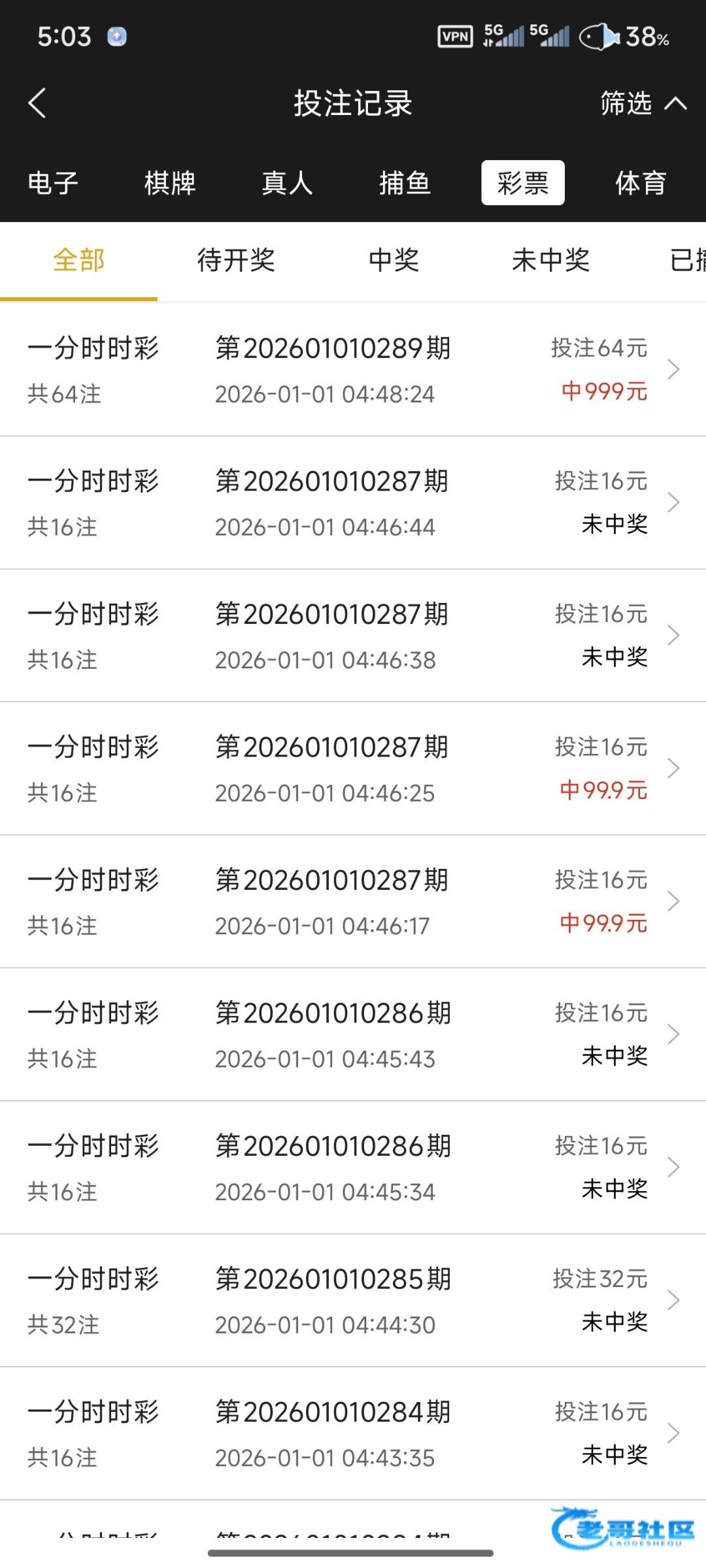The width and height of the screenshot is (706, 1568).
Task: Select the 真人 category tab
Action: 287,183
